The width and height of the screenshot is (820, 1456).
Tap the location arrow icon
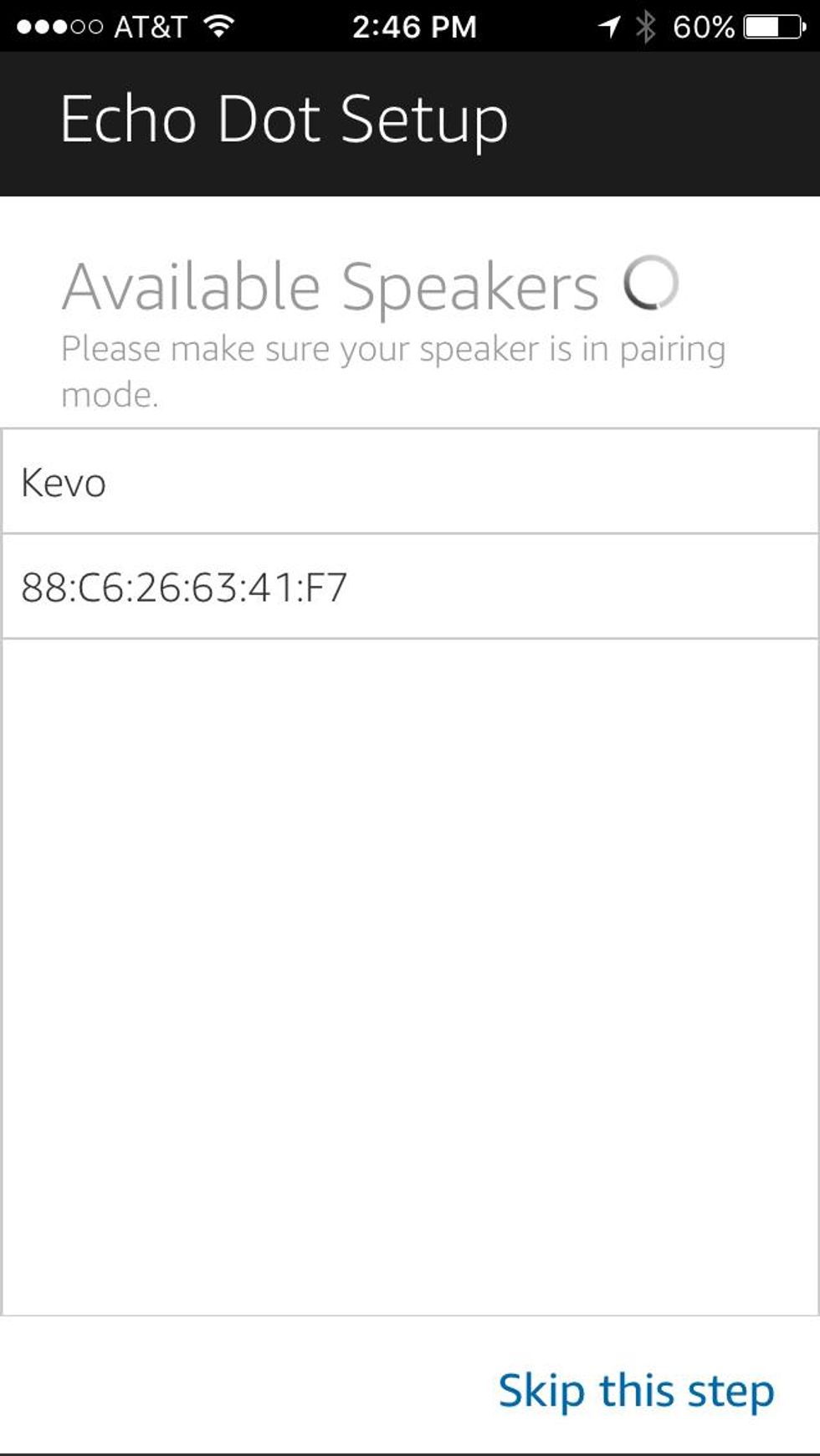[x=608, y=26]
